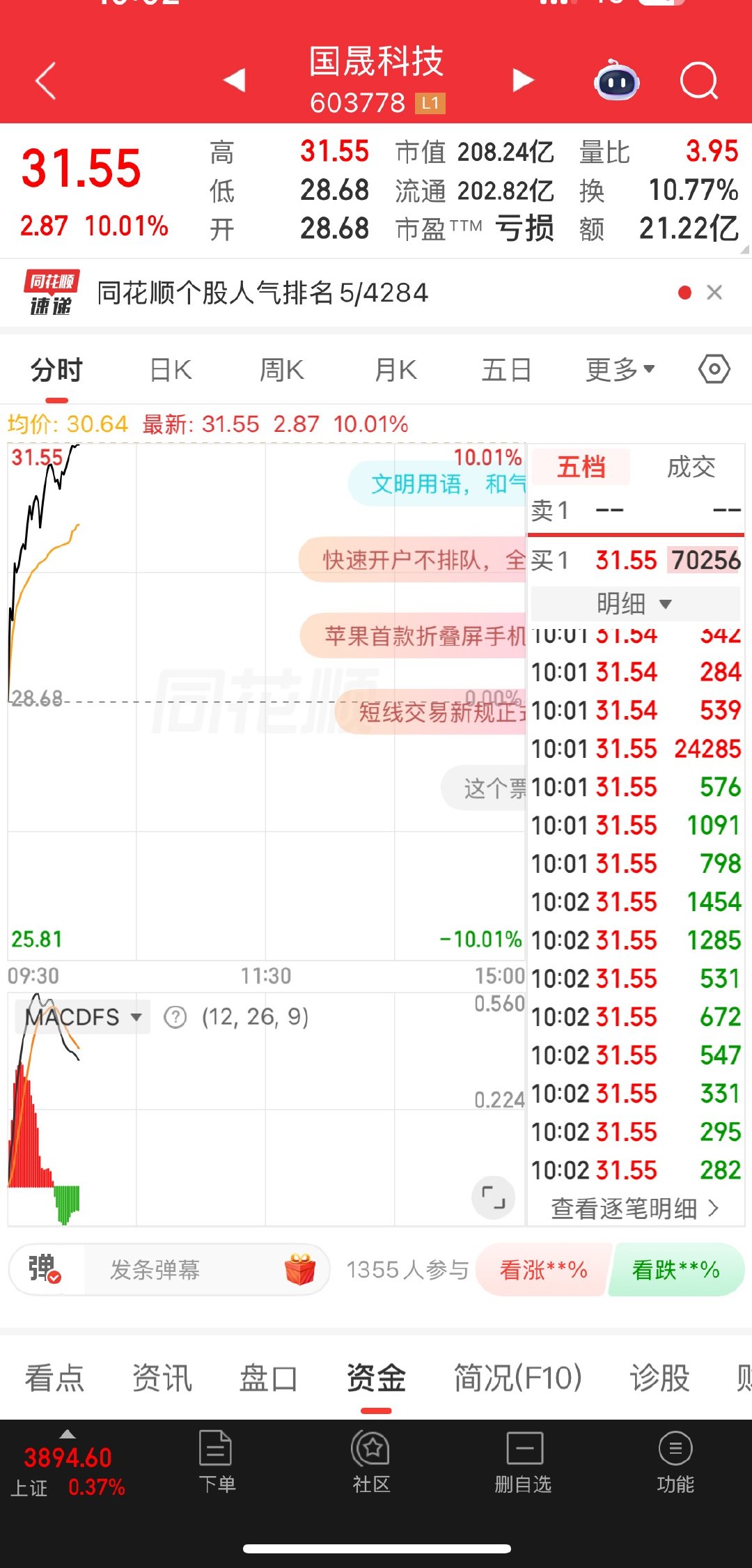The width and height of the screenshot is (752, 1568).
Task: Open the AI assistant robot icon
Action: 616,81
